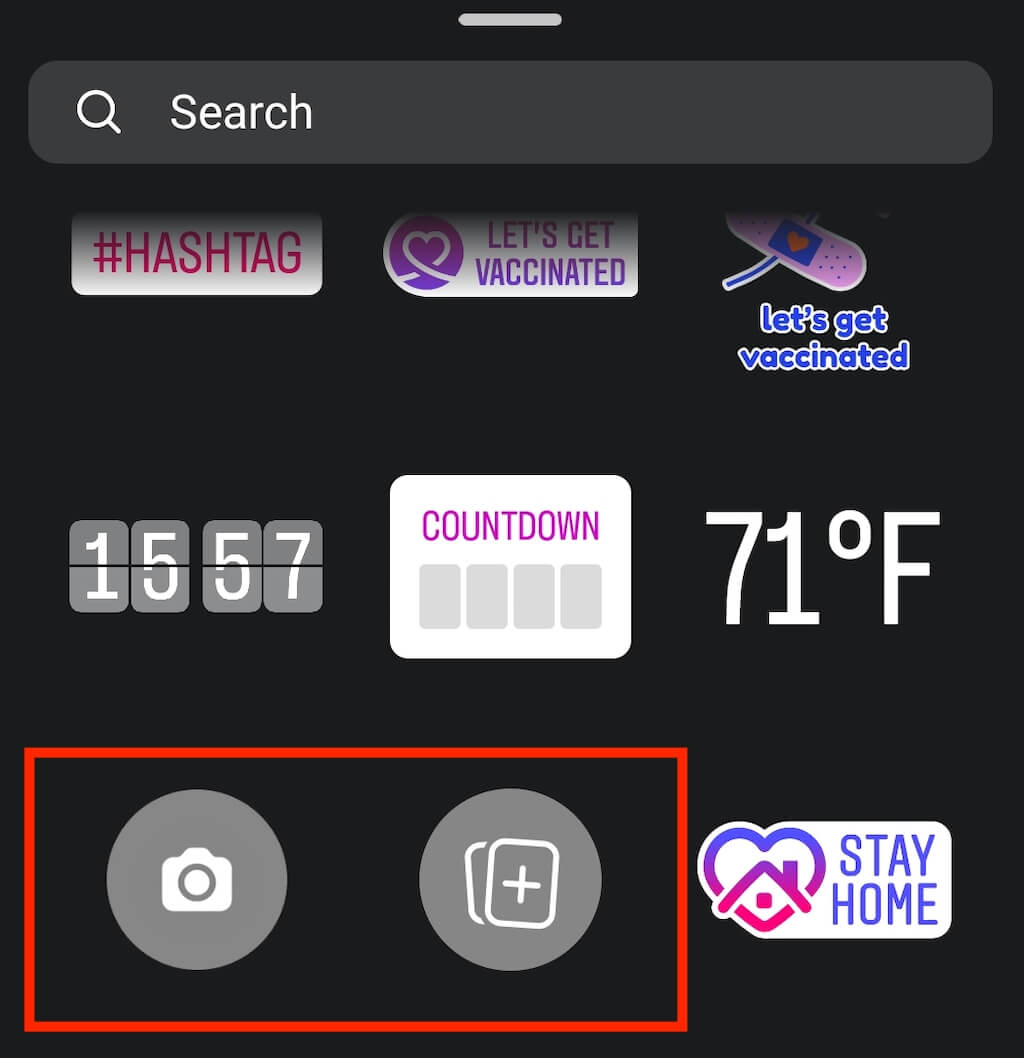Screen dimensions: 1024x1058
Task: Tap the Search field for stickers
Action: click(x=510, y=112)
